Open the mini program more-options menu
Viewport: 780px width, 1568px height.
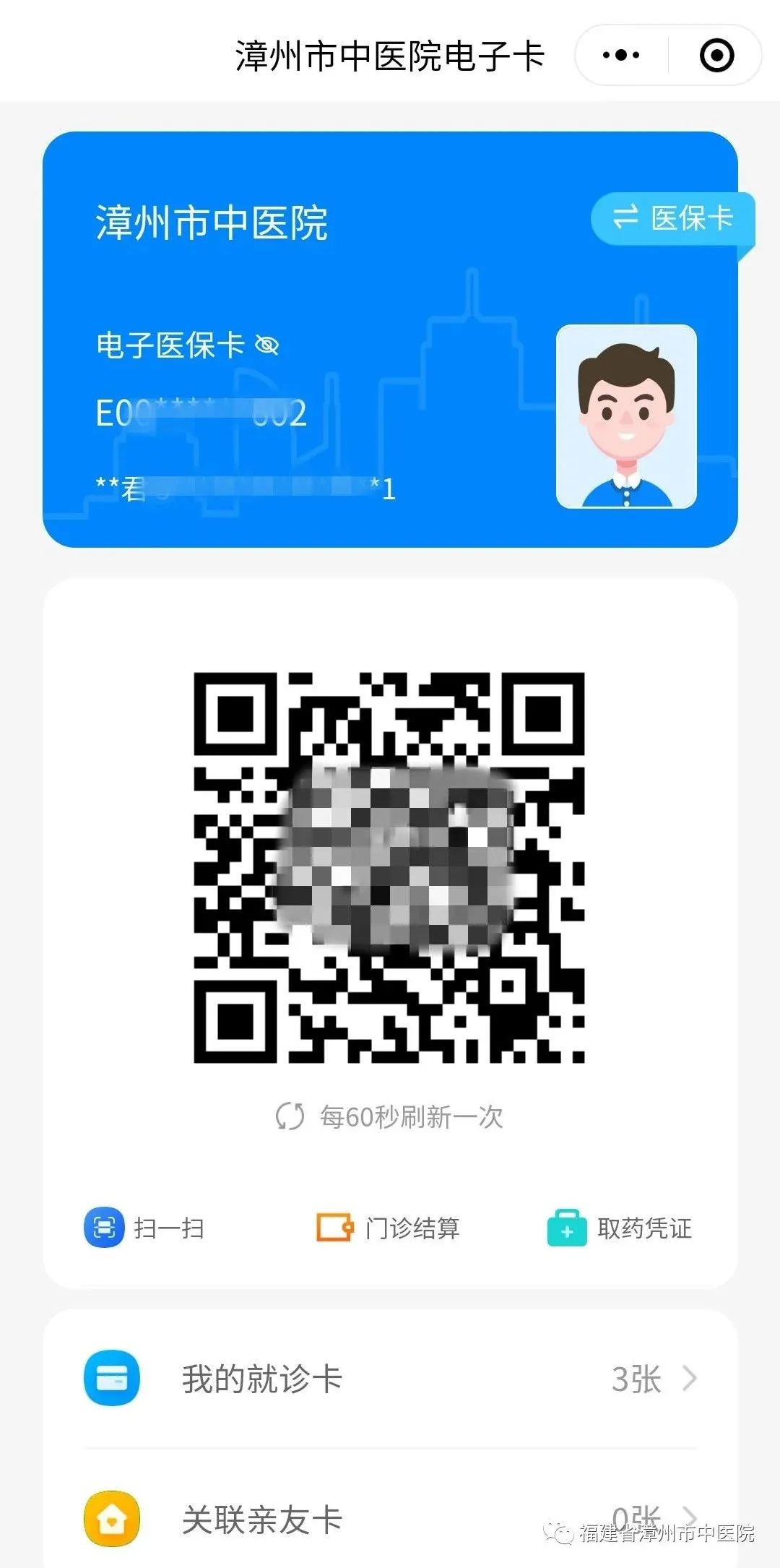[621, 55]
